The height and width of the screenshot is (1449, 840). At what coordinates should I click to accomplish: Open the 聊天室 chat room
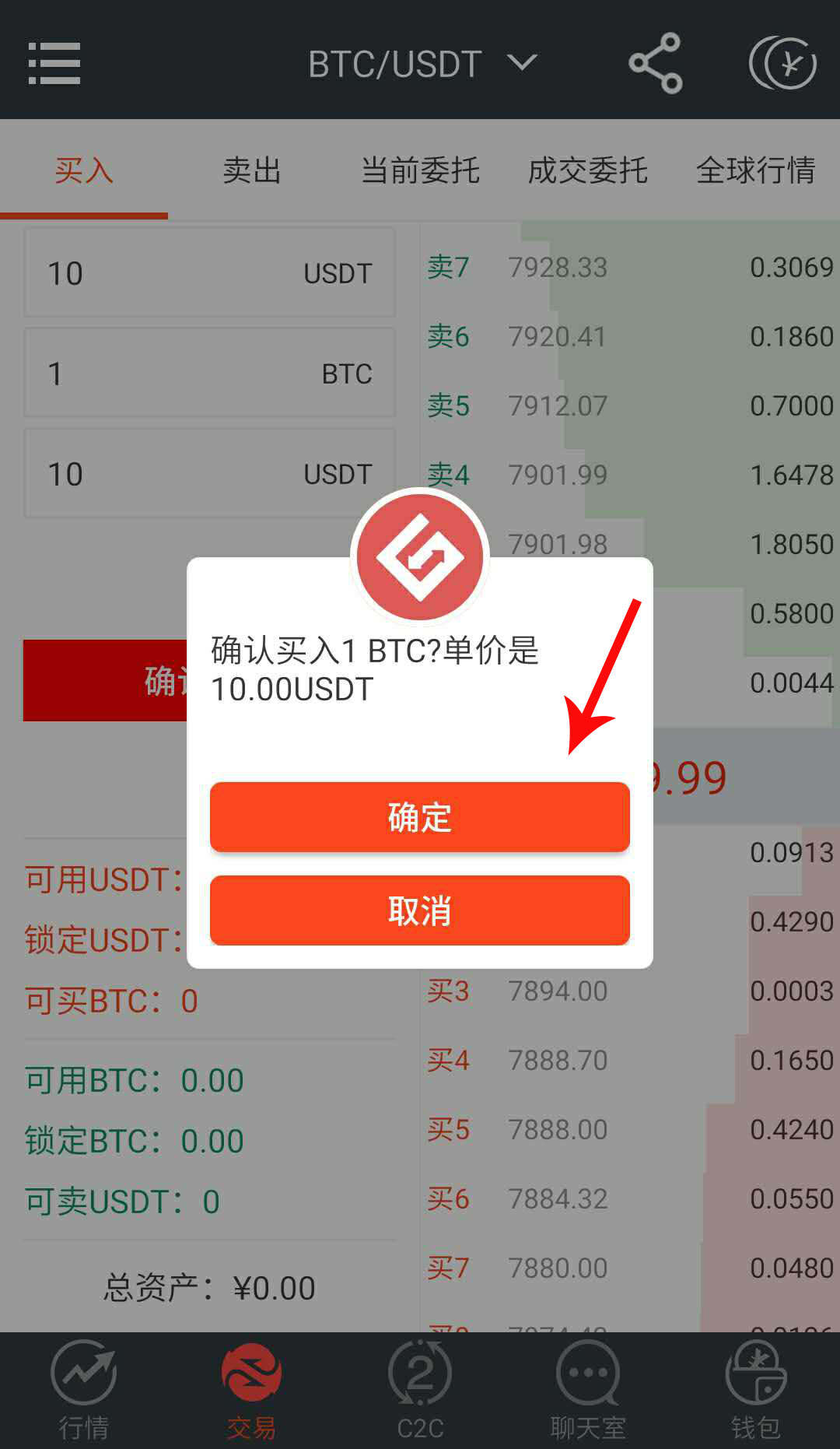pos(588,1390)
